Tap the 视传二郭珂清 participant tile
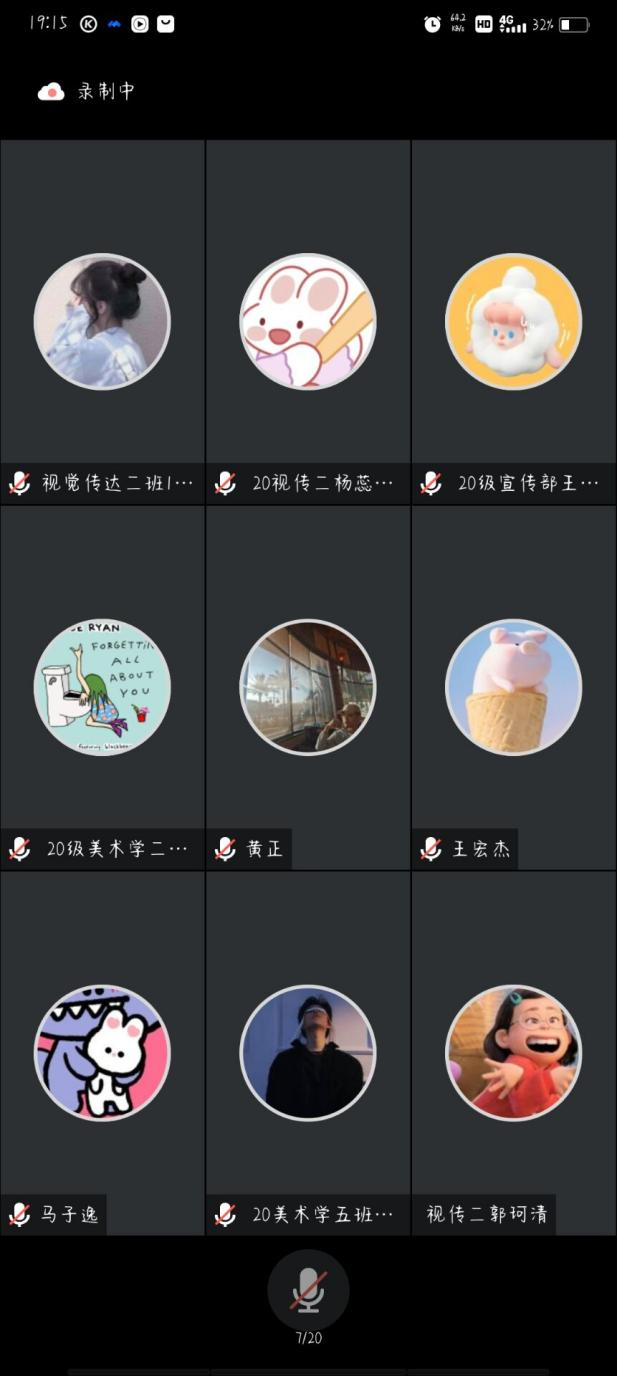617x1376 pixels. (x=513, y=1052)
